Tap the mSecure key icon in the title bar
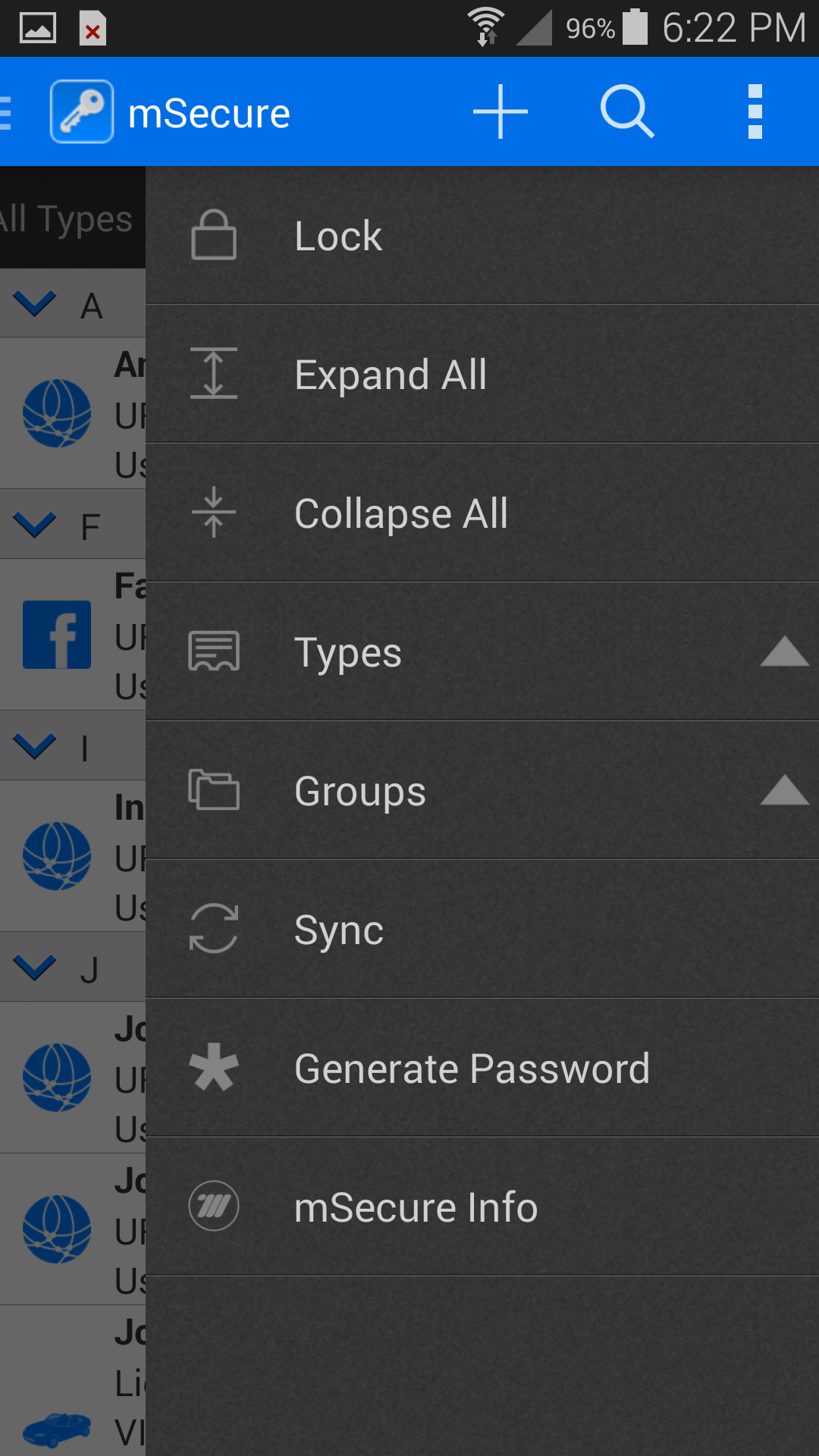 (x=81, y=111)
